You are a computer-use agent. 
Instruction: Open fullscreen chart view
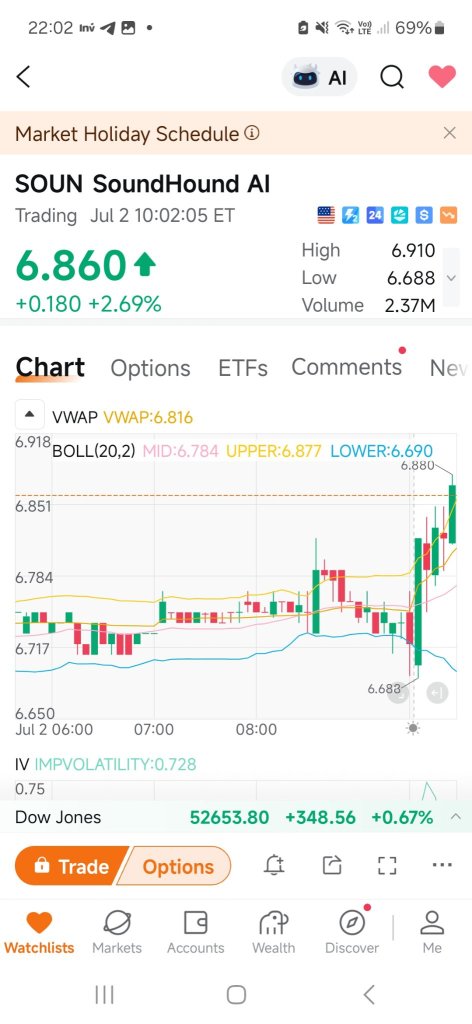pyautogui.click(x=387, y=865)
